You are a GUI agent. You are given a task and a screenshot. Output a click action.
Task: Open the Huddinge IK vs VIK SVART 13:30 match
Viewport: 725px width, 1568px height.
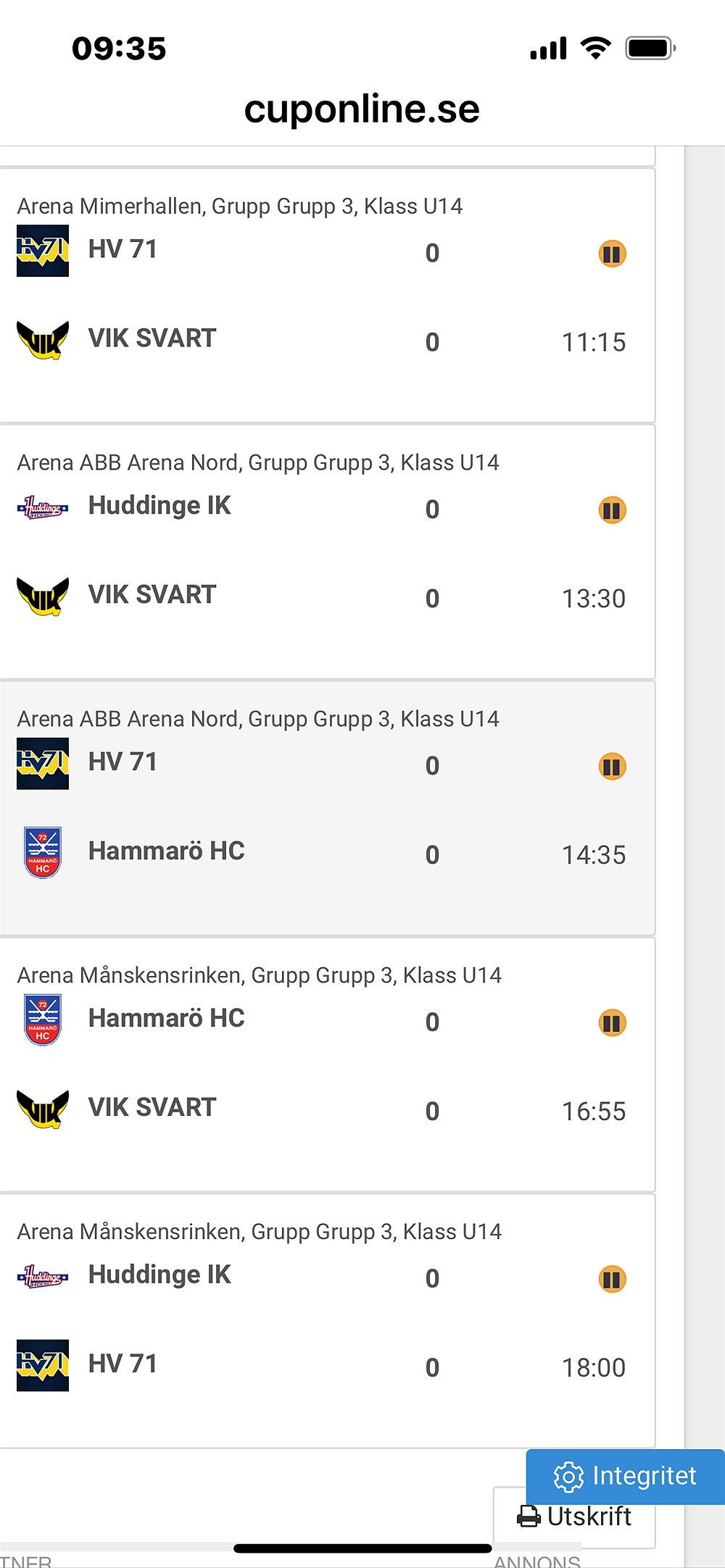(326, 552)
